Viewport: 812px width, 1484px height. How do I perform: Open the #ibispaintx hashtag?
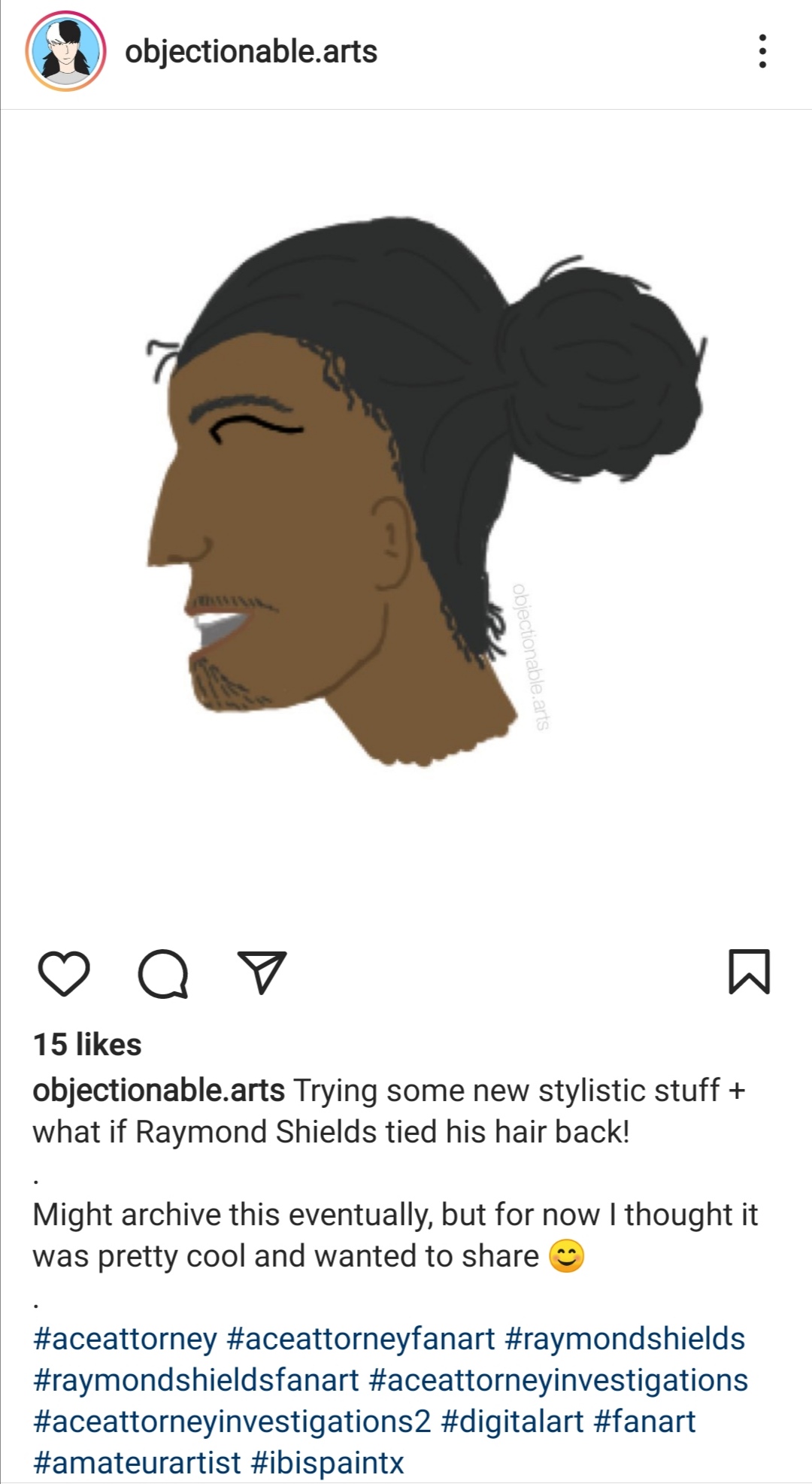click(327, 1463)
